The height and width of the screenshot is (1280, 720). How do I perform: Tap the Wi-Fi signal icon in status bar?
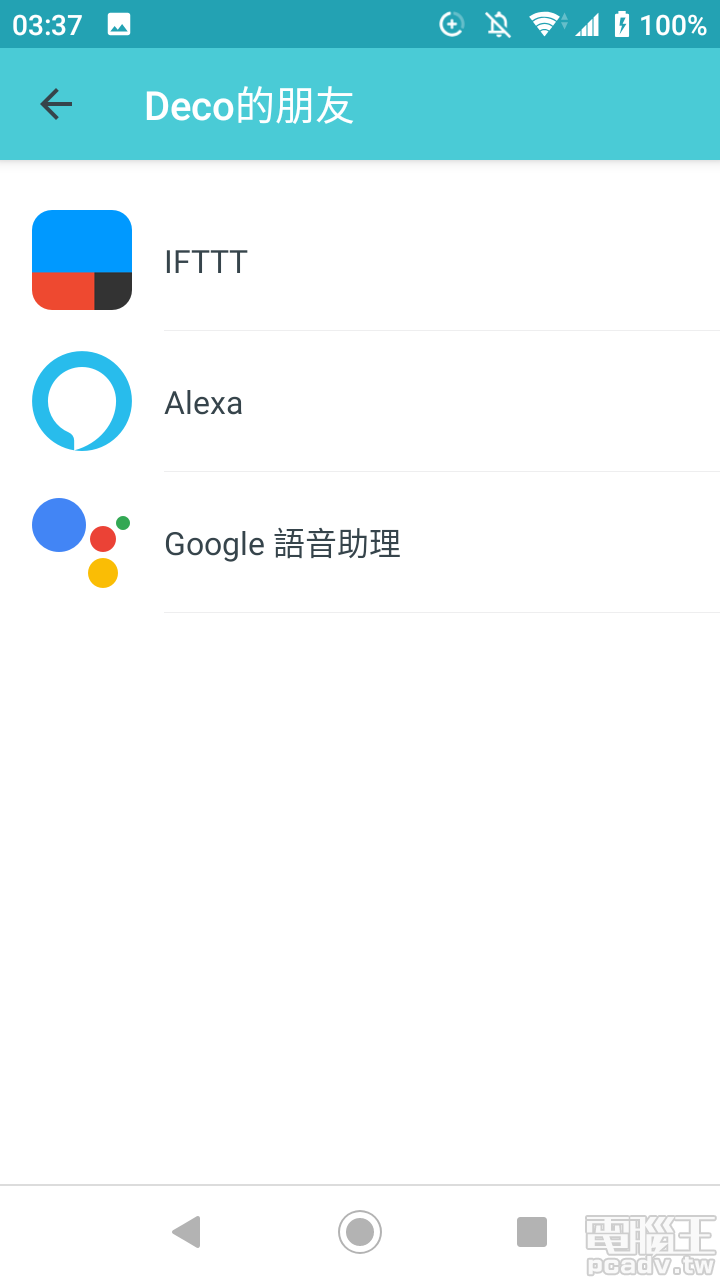point(545,24)
